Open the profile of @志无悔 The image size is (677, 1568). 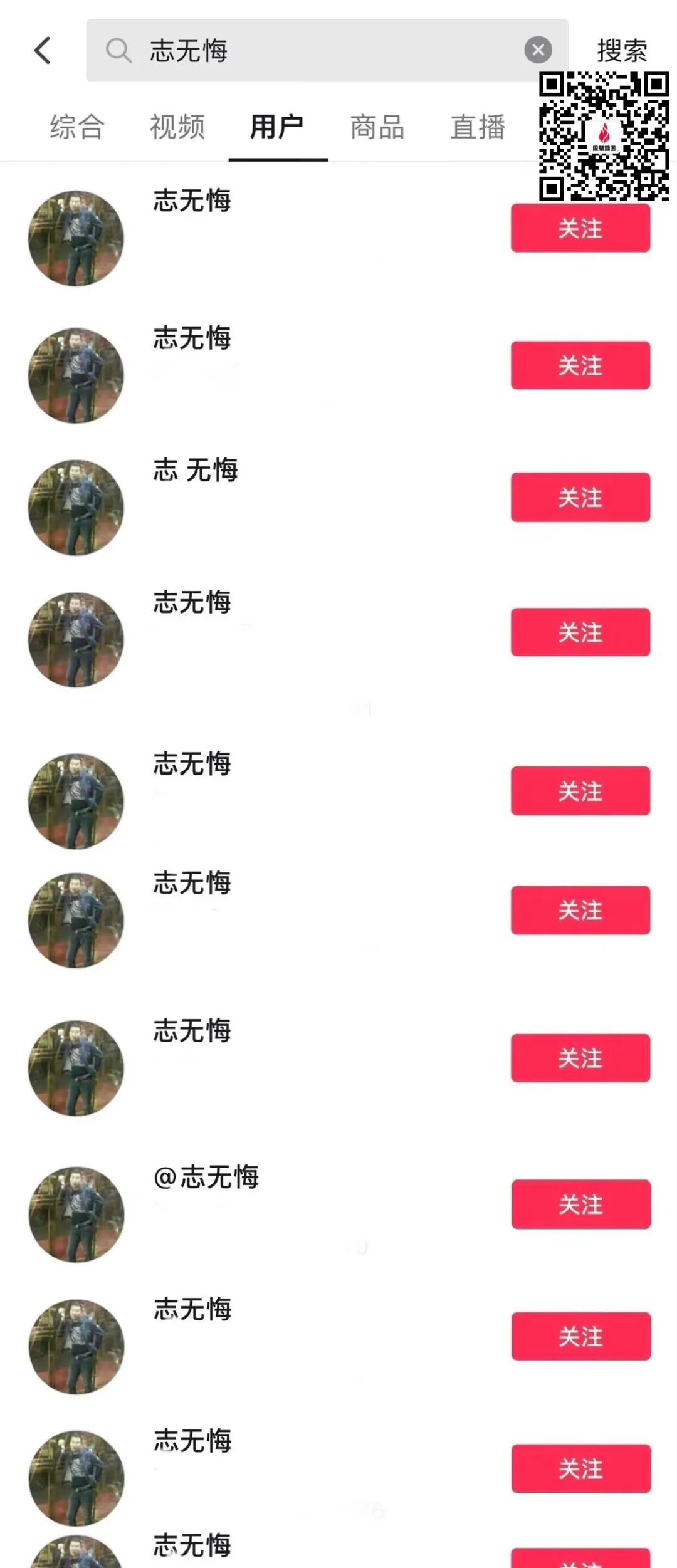point(206,1177)
